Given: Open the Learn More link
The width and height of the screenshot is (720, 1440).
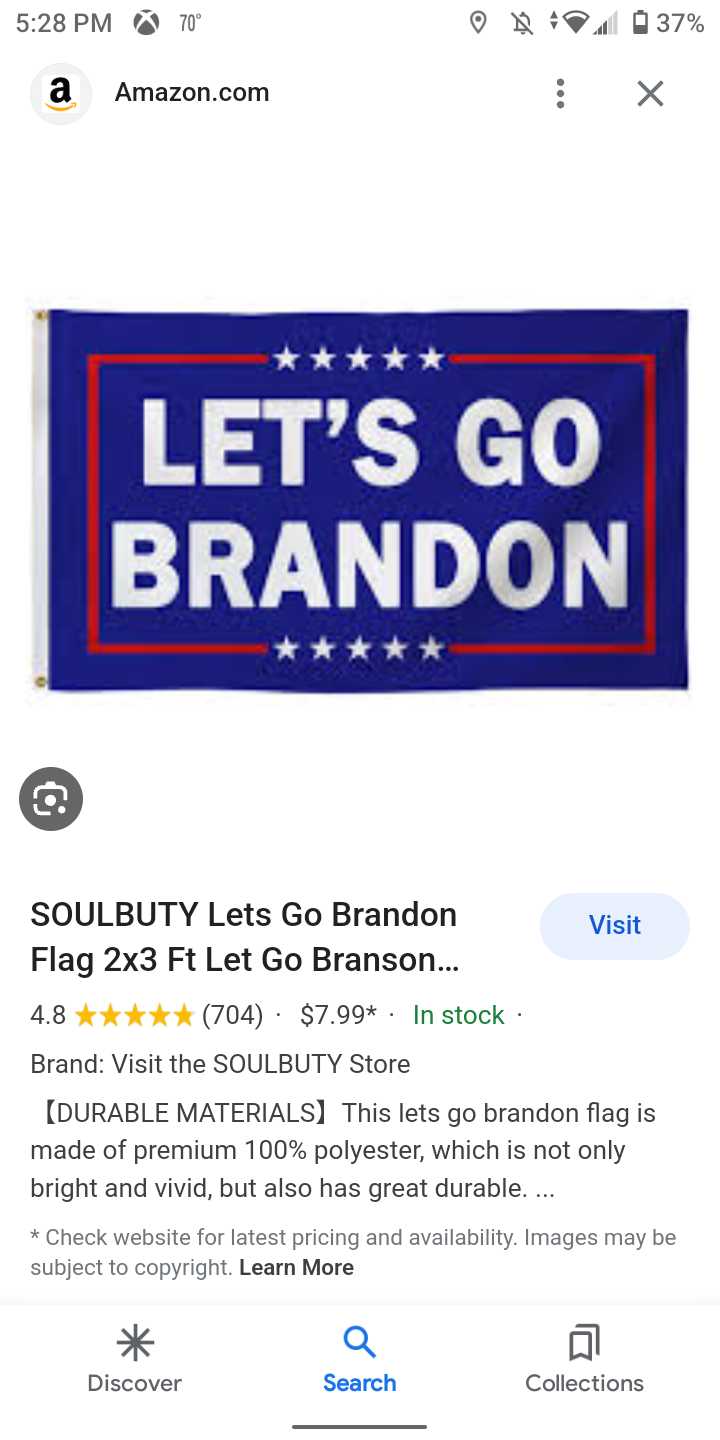Looking at the screenshot, I should (x=296, y=1267).
